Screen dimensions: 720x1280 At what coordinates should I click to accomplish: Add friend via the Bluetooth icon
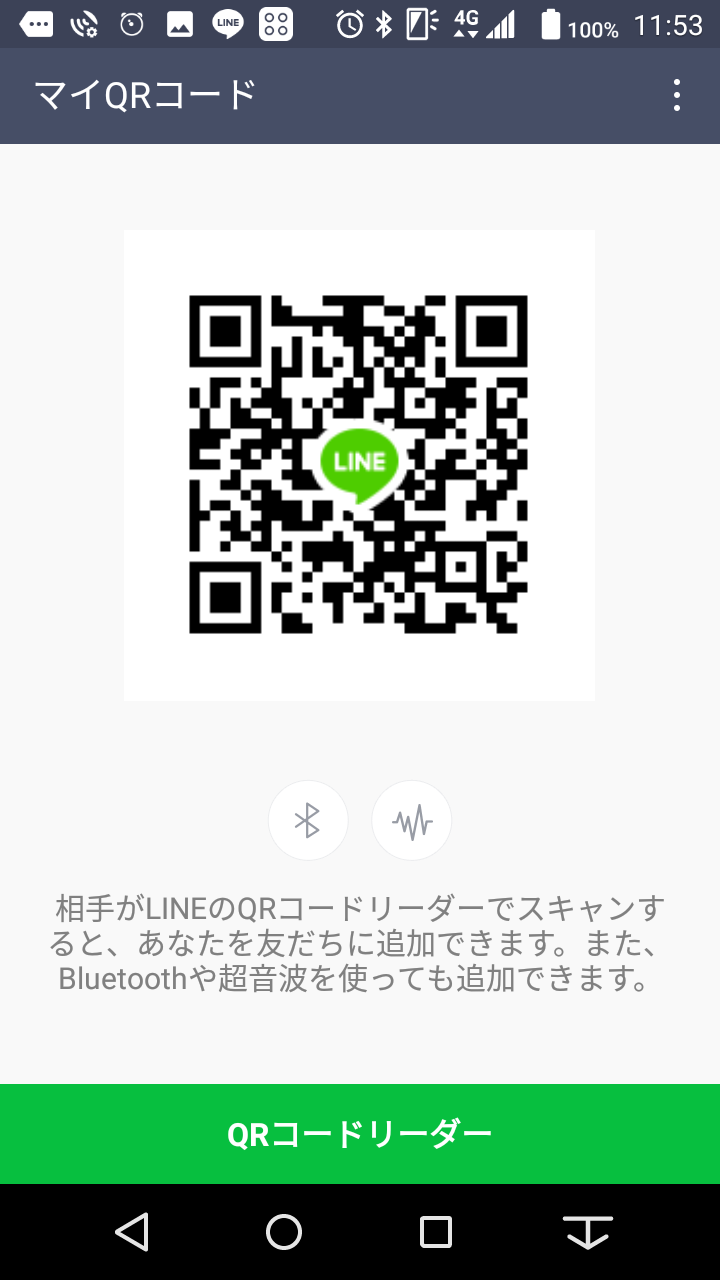click(308, 821)
